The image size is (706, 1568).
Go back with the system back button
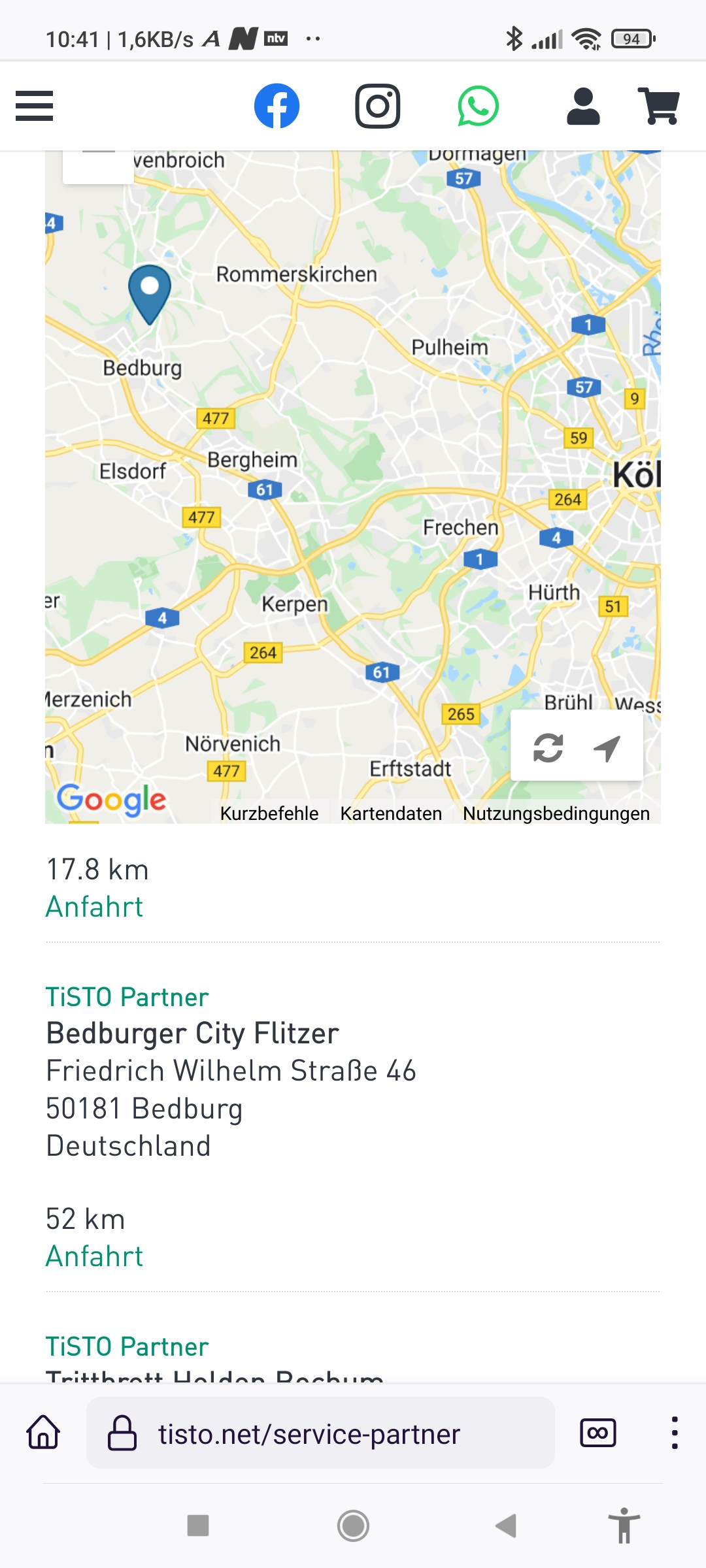click(x=506, y=1526)
